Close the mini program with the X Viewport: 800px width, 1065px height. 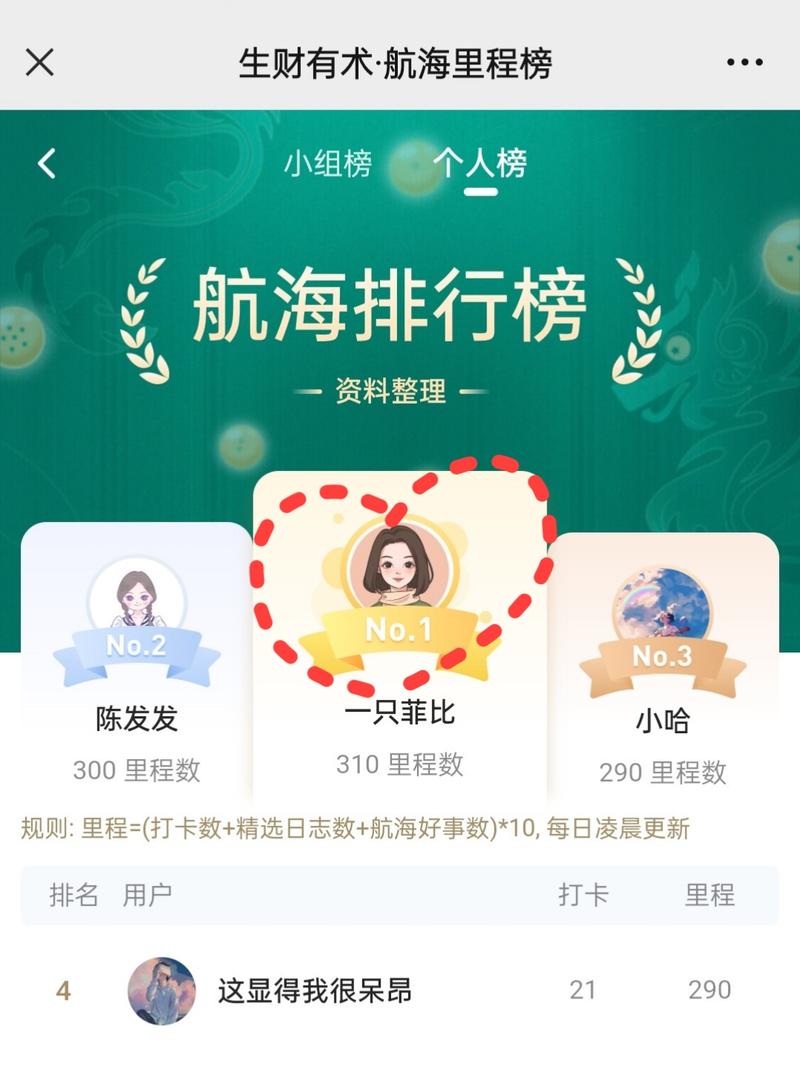tap(38, 63)
